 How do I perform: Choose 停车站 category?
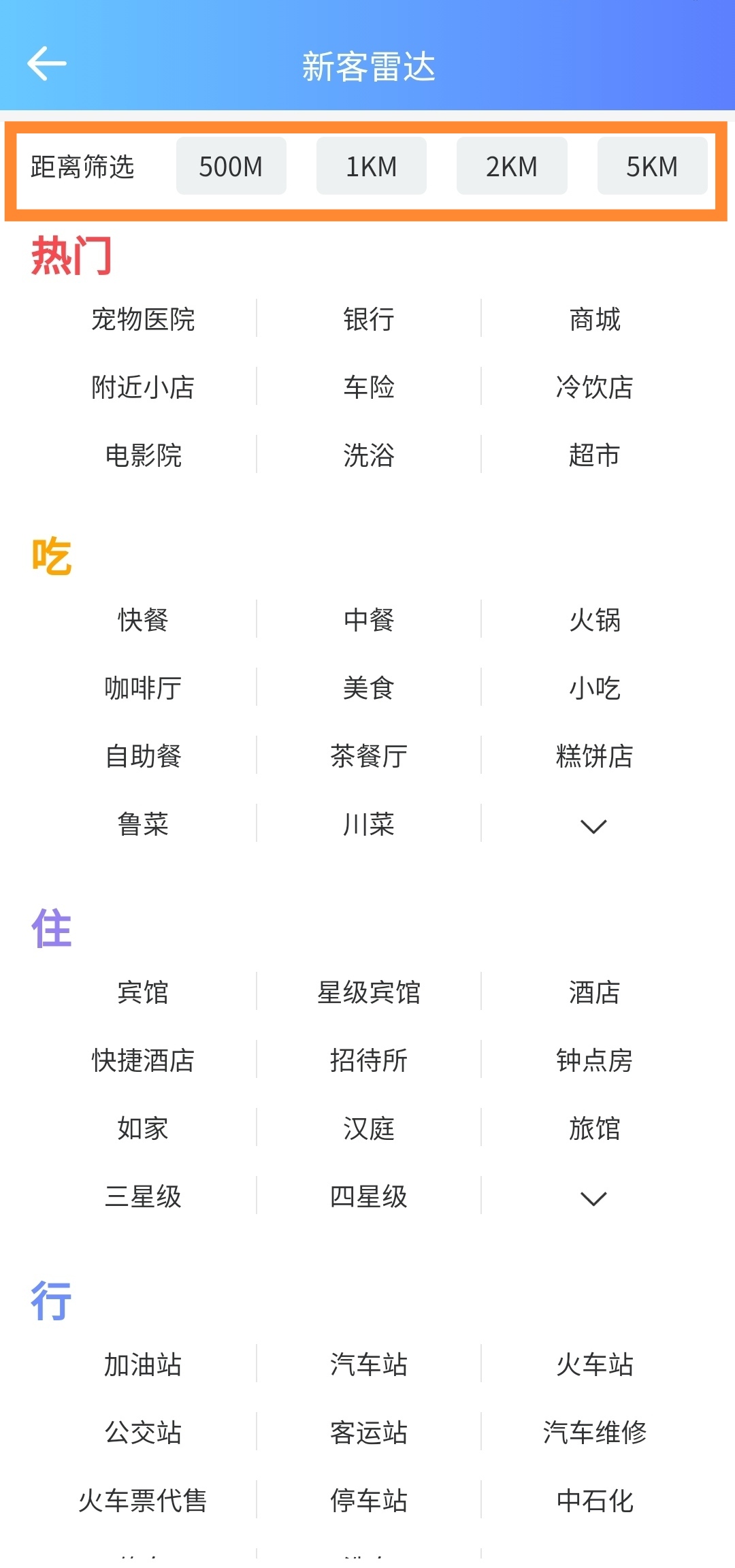pyautogui.click(x=368, y=1501)
